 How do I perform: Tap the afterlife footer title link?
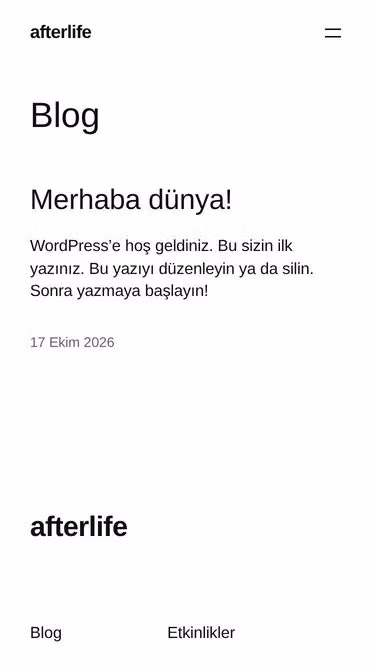pyautogui.click(x=79, y=527)
